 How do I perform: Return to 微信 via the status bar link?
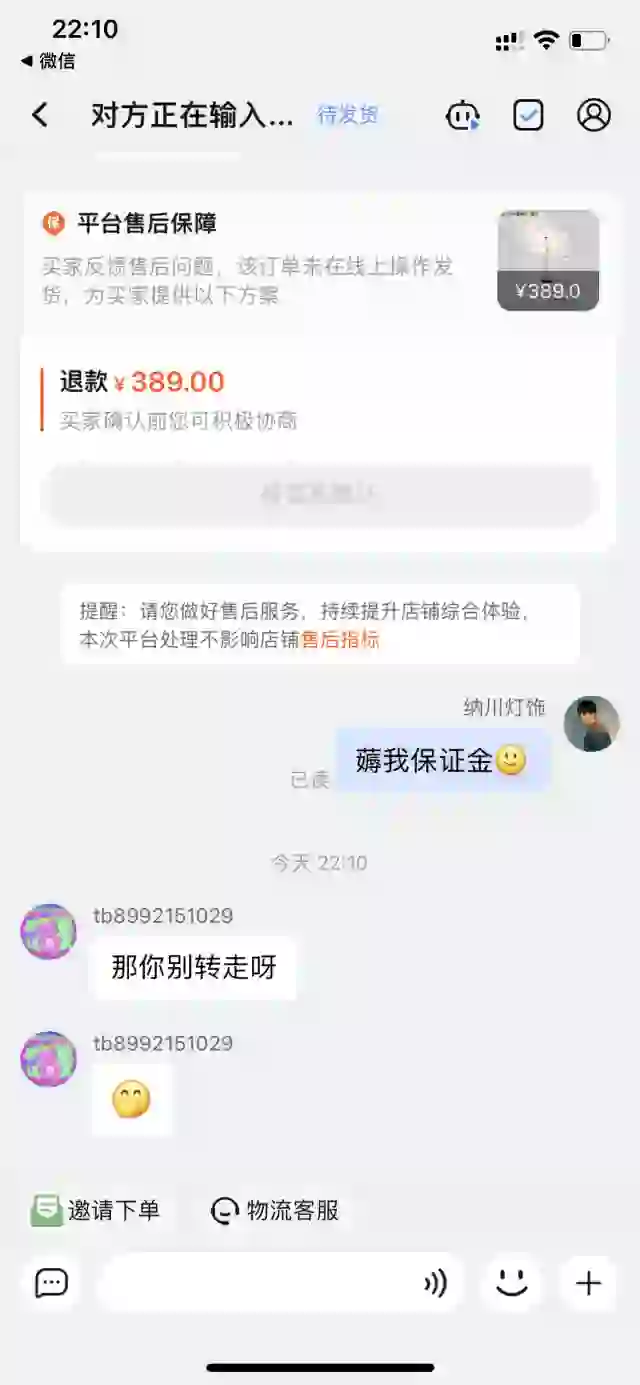47,61
